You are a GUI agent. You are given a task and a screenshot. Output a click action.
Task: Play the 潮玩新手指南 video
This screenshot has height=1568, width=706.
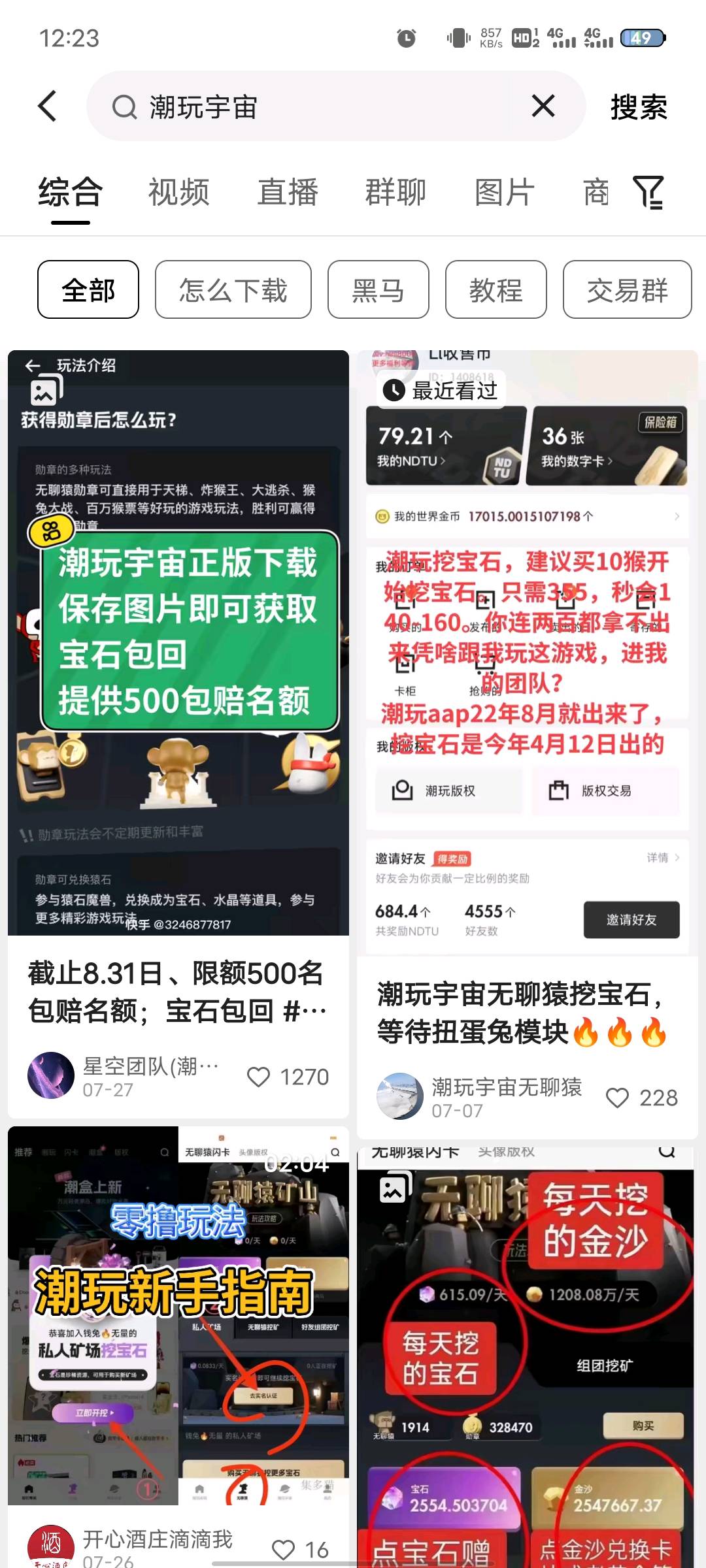pyautogui.click(x=176, y=1313)
